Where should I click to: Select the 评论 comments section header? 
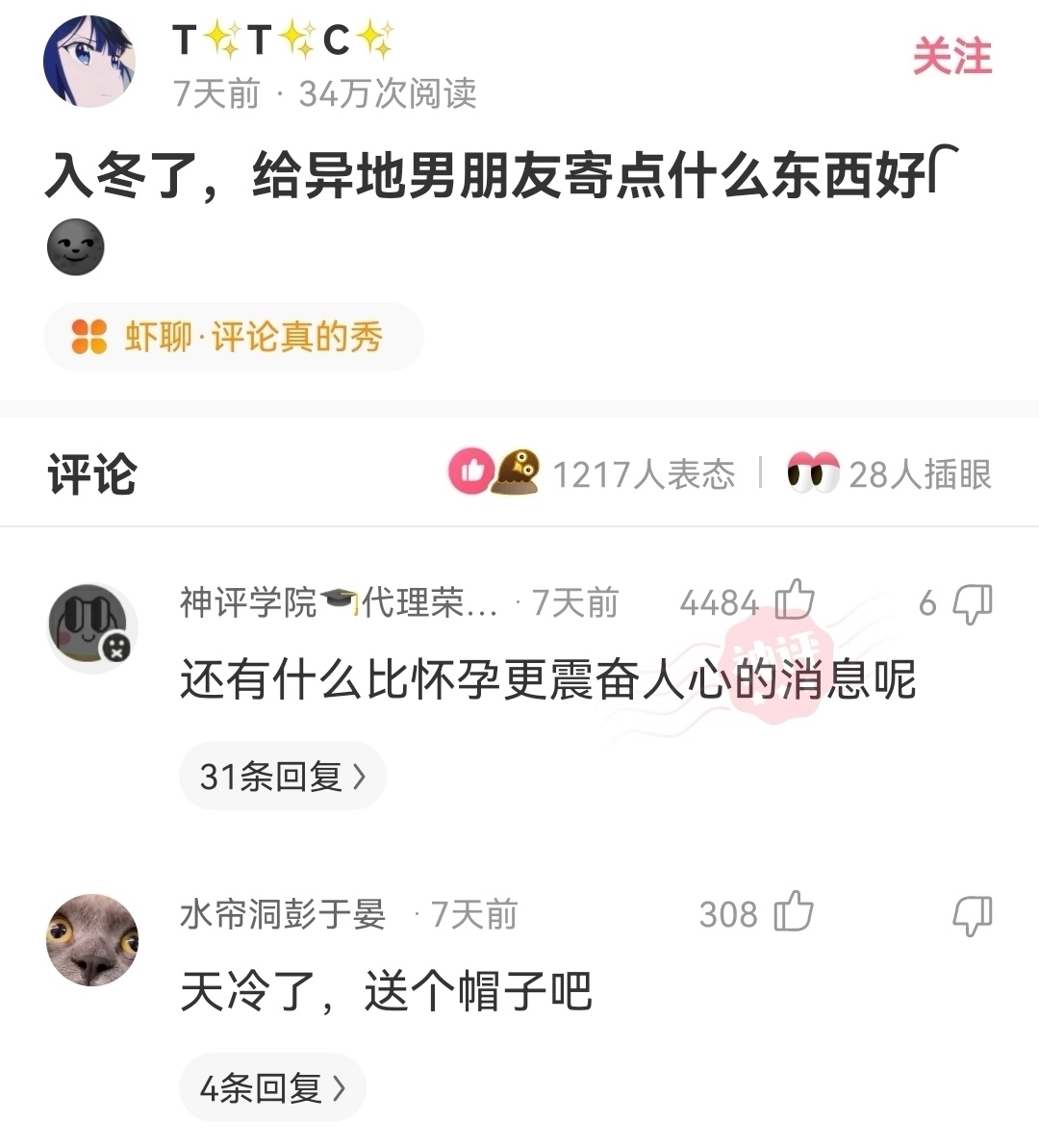tap(90, 472)
